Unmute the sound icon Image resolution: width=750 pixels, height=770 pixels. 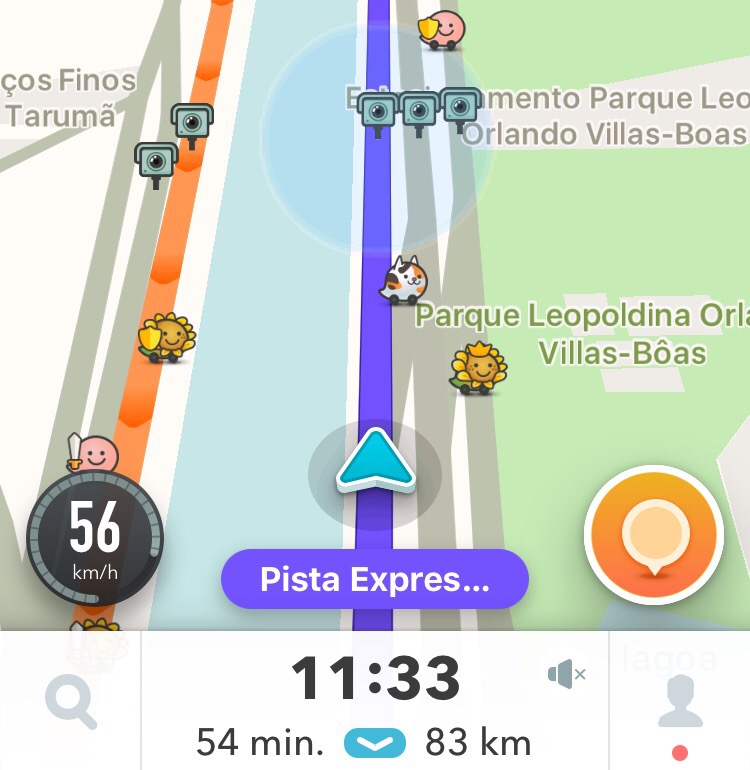point(566,675)
